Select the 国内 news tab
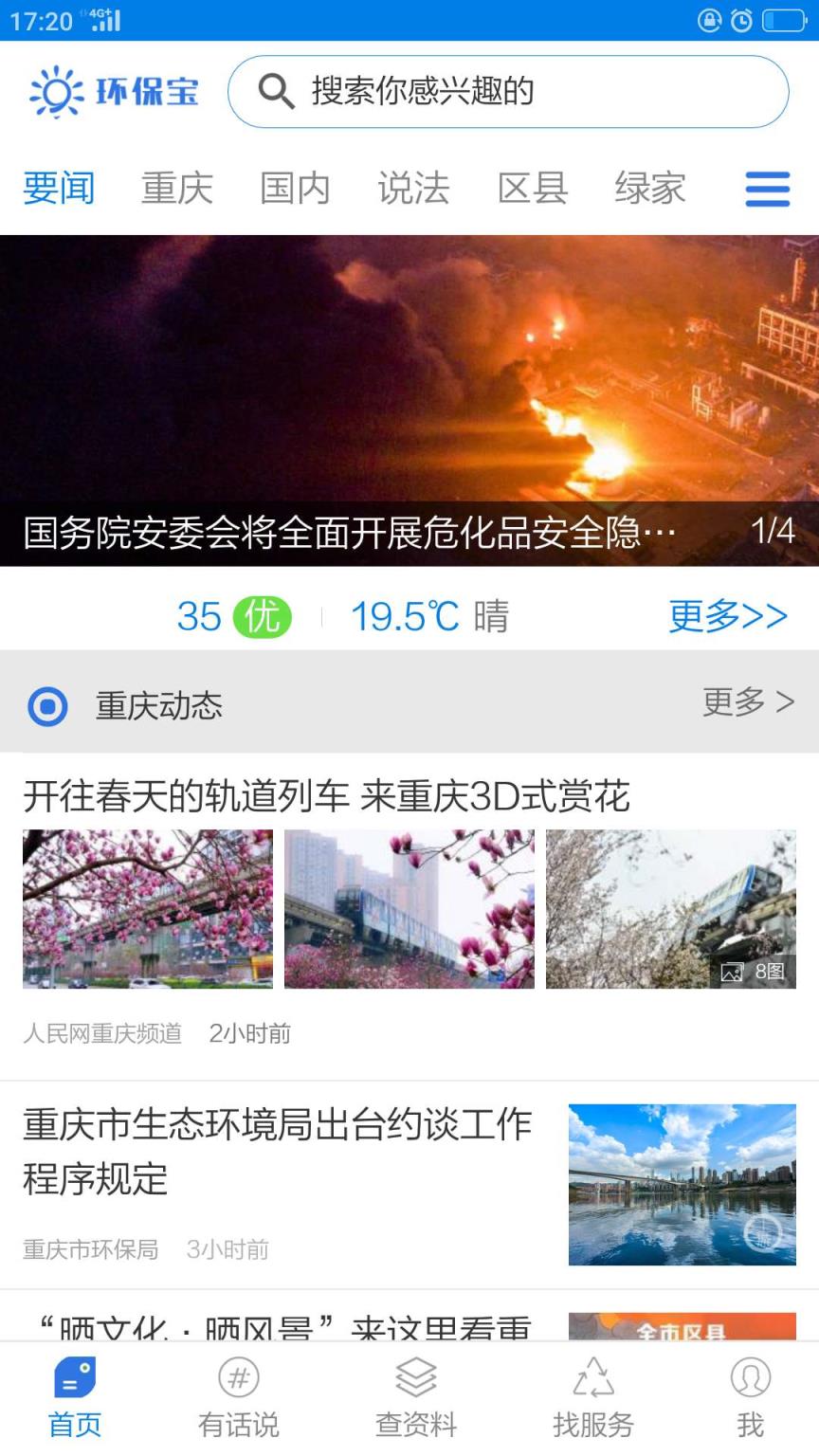This screenshot has height=1456, width=819. pyautogui.click(x=295, y=188)
